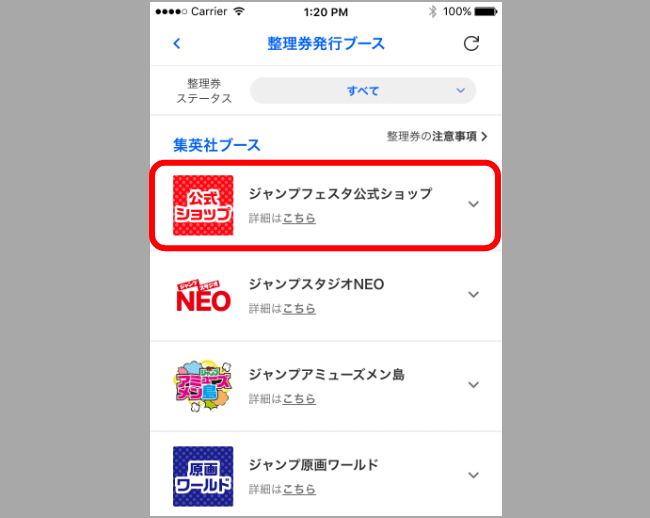650x518 pixels.
Task: Tap こちら link under ジャンプアミューズメン島
Action: [x=299, y=398]
